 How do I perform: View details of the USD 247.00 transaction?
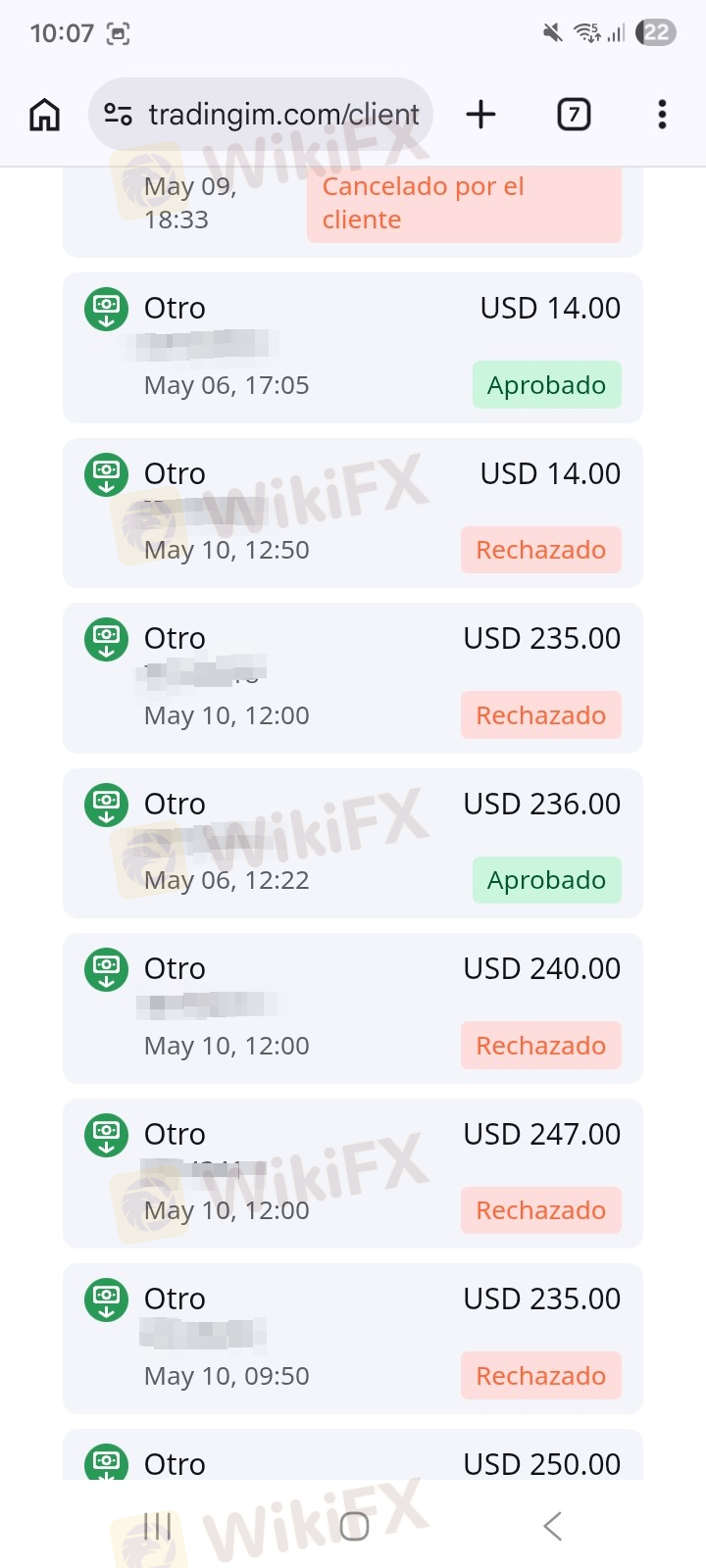352,1173
